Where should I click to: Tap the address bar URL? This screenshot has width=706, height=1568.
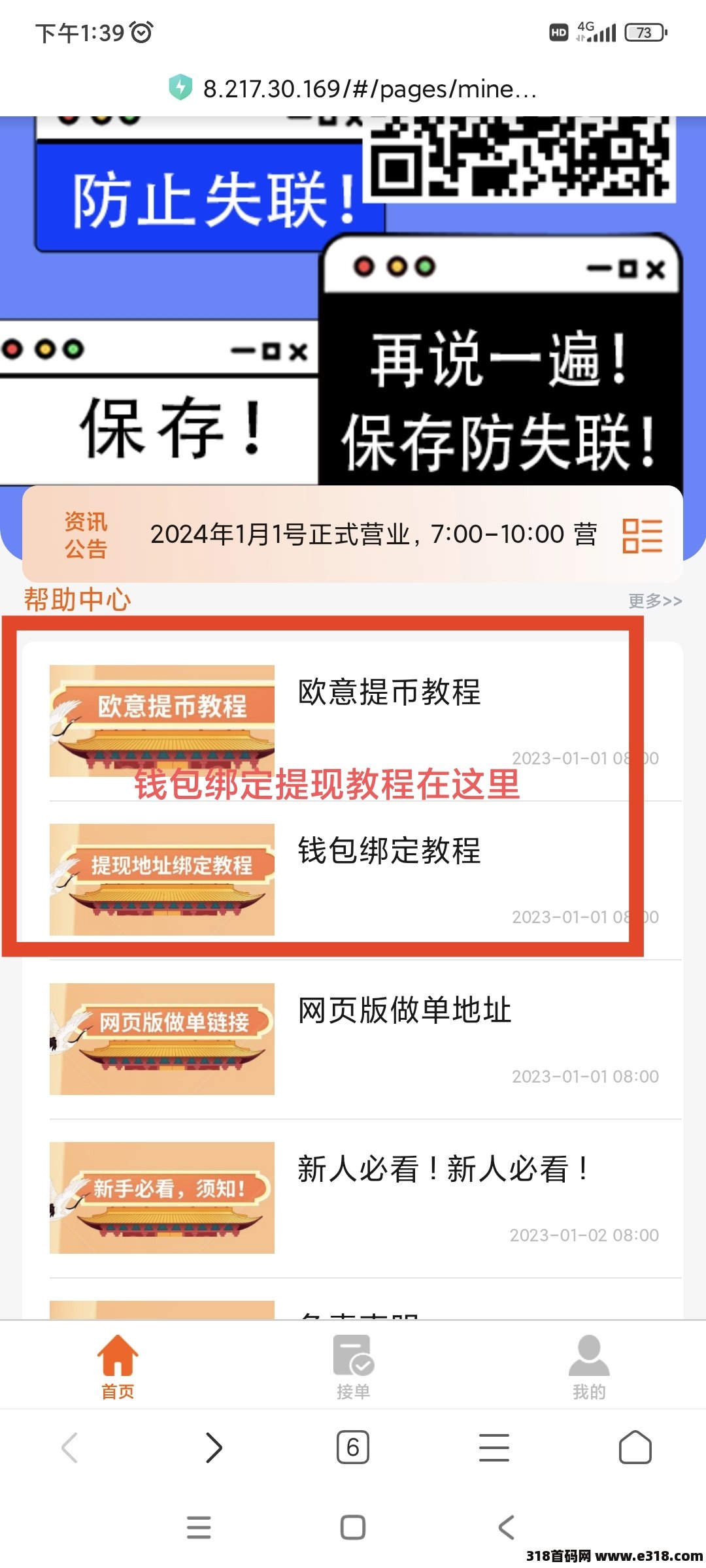369,89
